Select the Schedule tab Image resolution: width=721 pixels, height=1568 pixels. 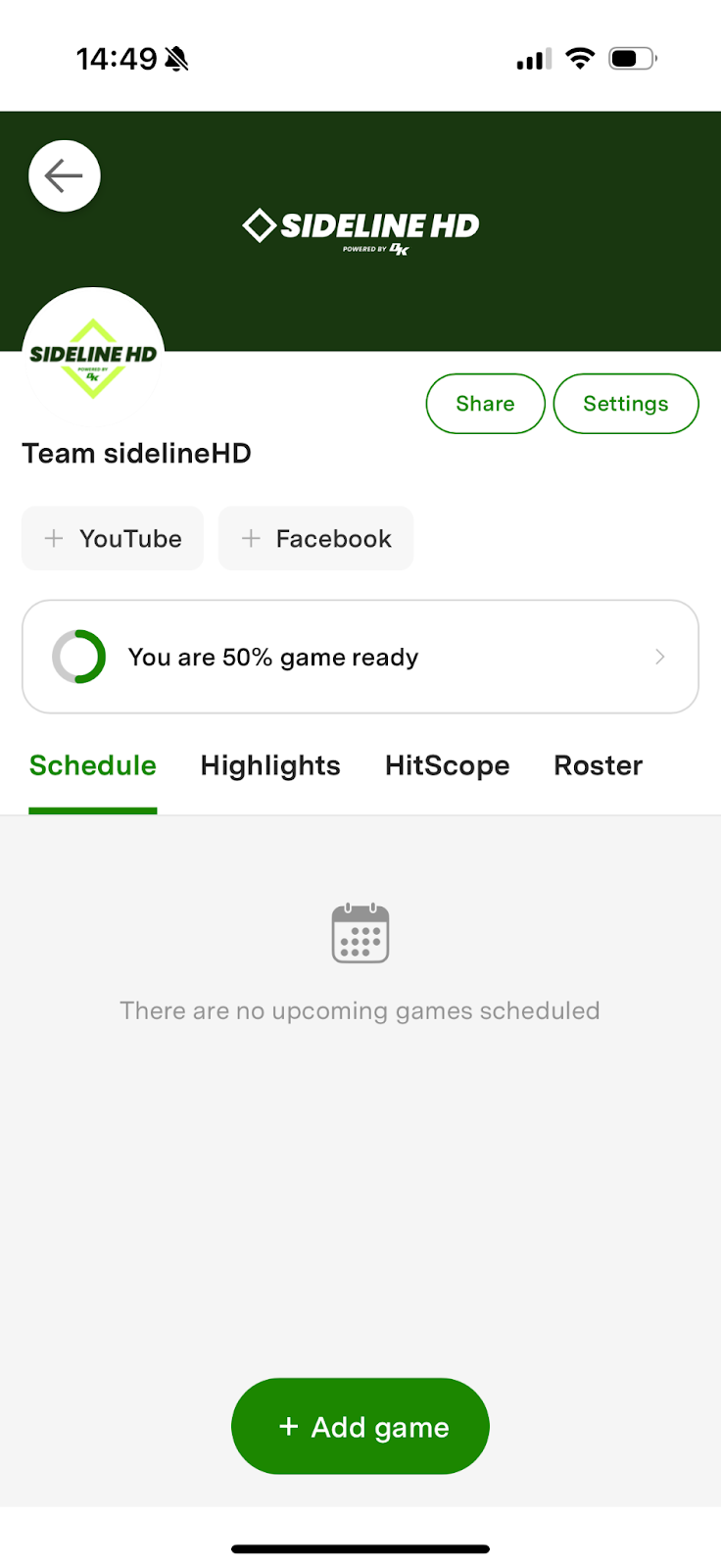point(93,765)
